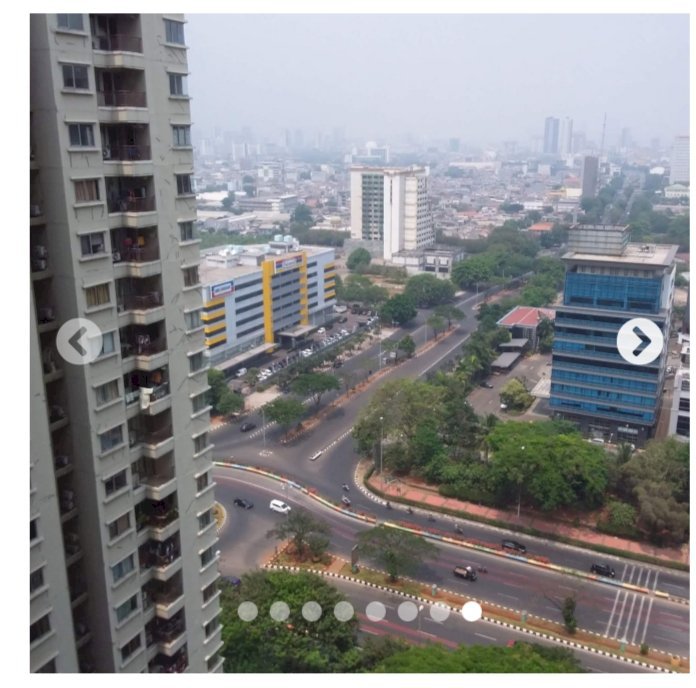Jump to the first carousel dot

coord(248,611)
